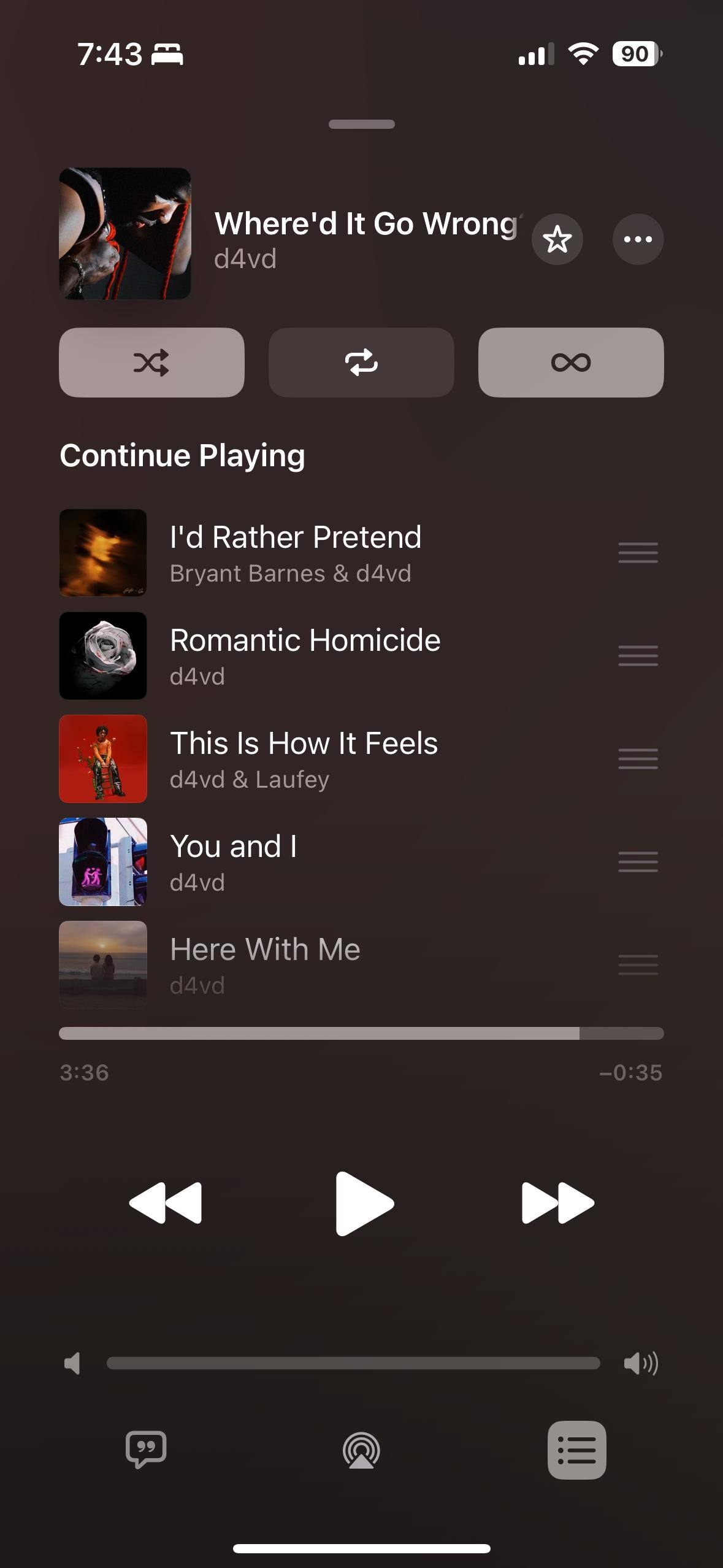This screenshot has width=723, height=1568.
Task: Toggle the autoplay infinity button
Action: pos(570,363)
